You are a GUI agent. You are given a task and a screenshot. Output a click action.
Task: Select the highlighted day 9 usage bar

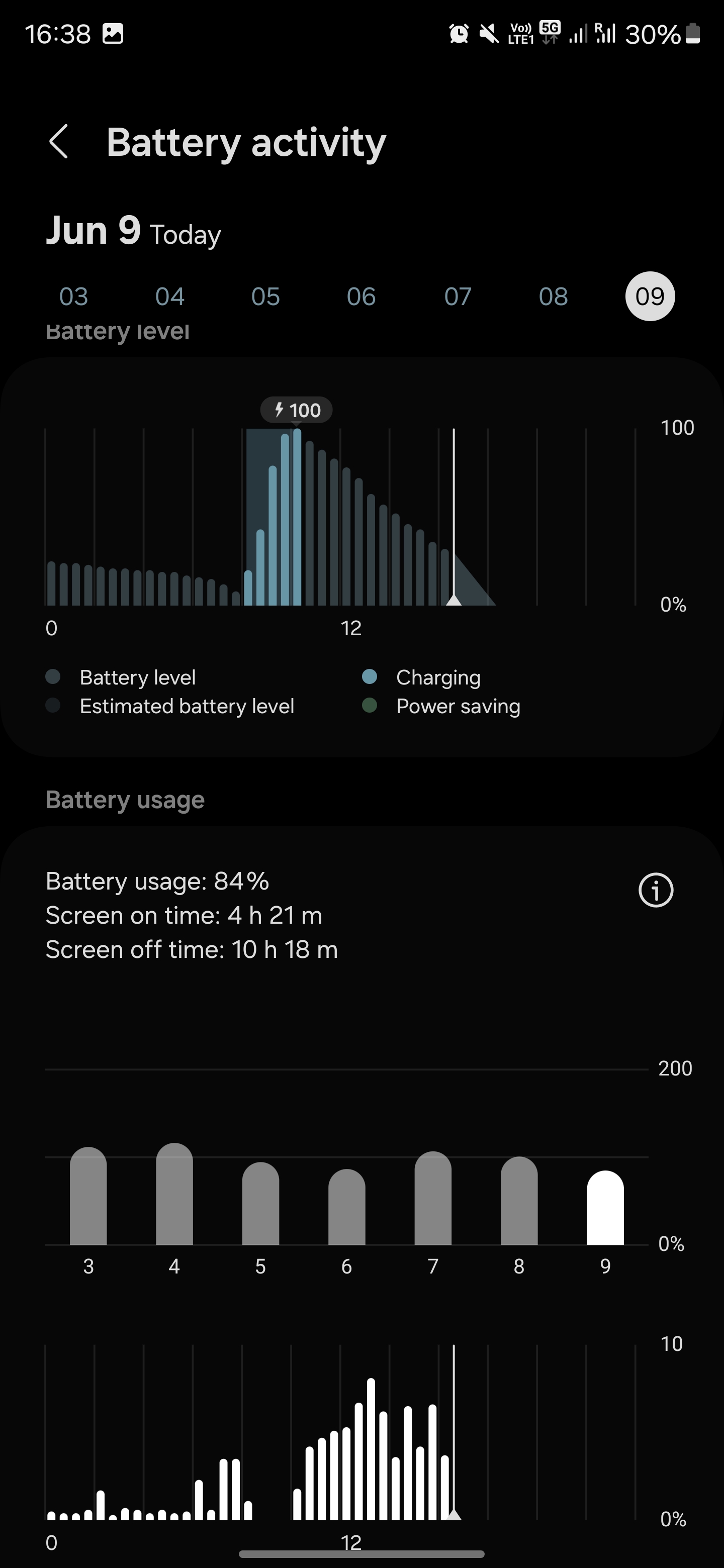tap(605, 1209)
